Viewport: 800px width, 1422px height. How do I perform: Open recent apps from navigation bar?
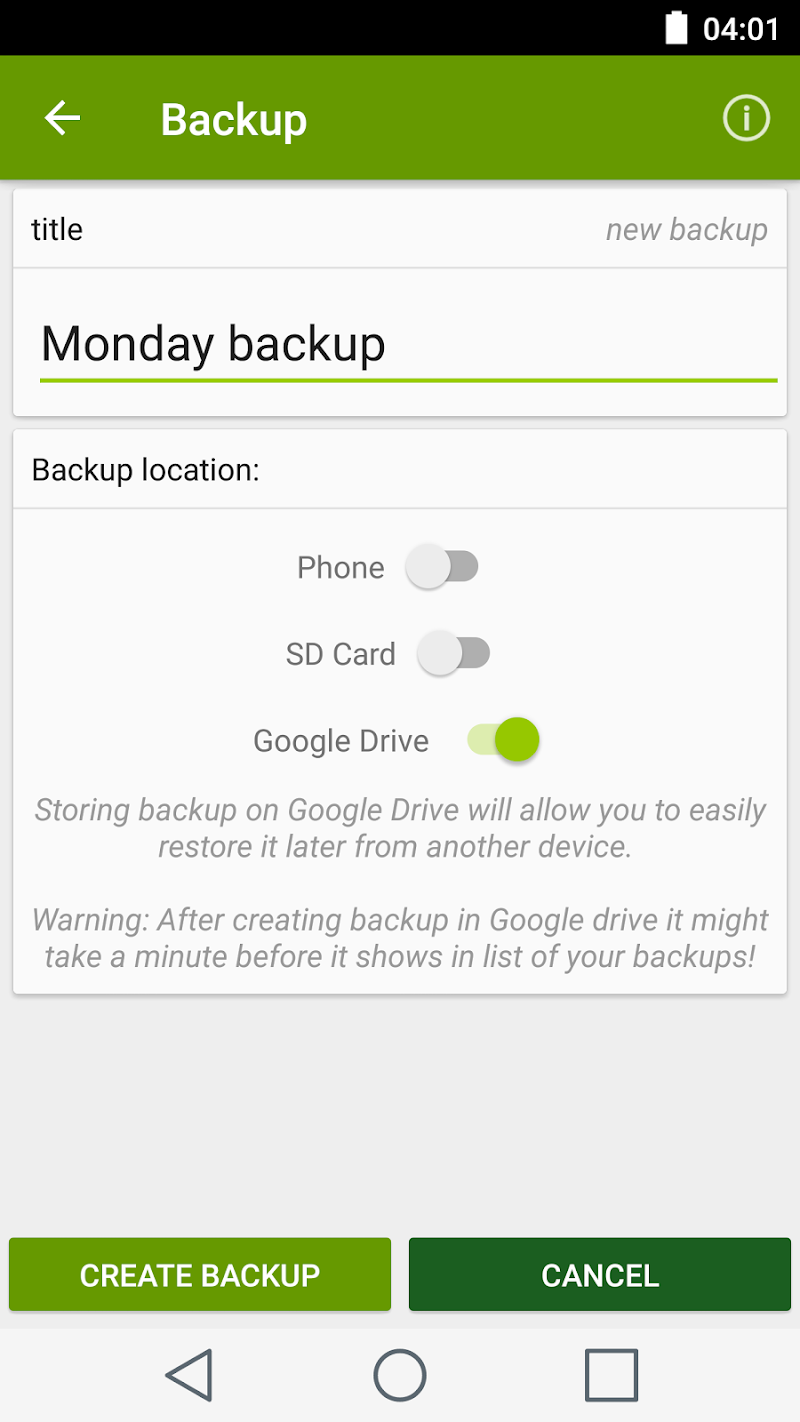click(x=611, y=1375)
